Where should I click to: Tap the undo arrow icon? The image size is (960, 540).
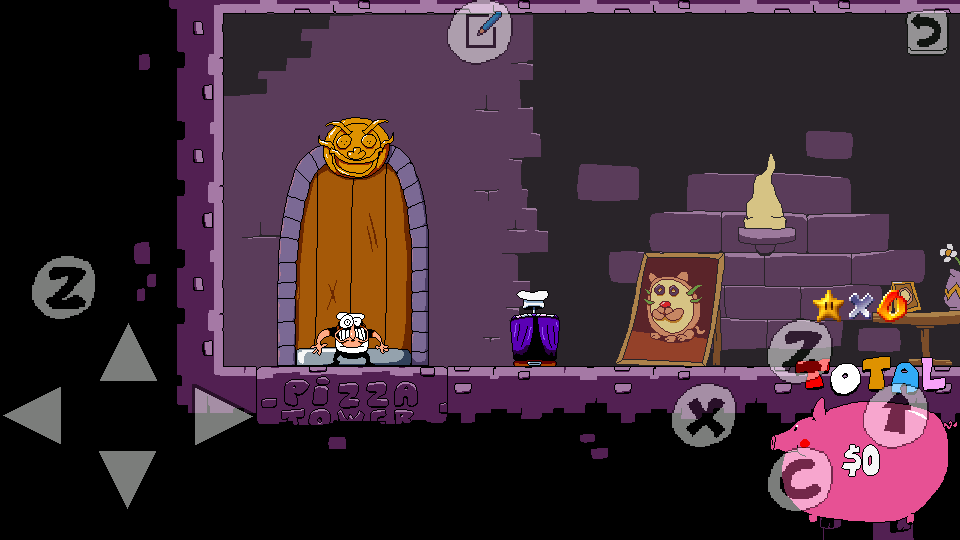click(x=927, y=32)
